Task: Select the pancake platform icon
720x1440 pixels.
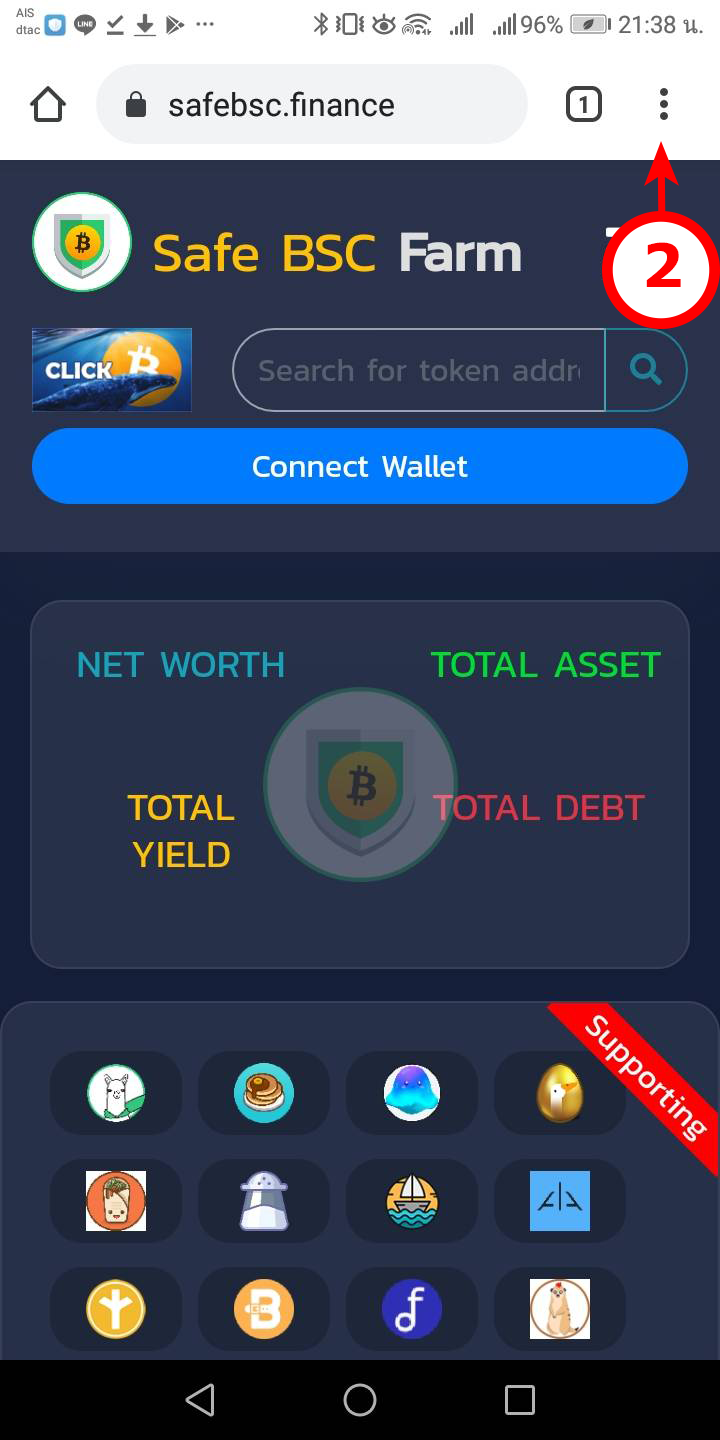Action: coord(264,1092)
